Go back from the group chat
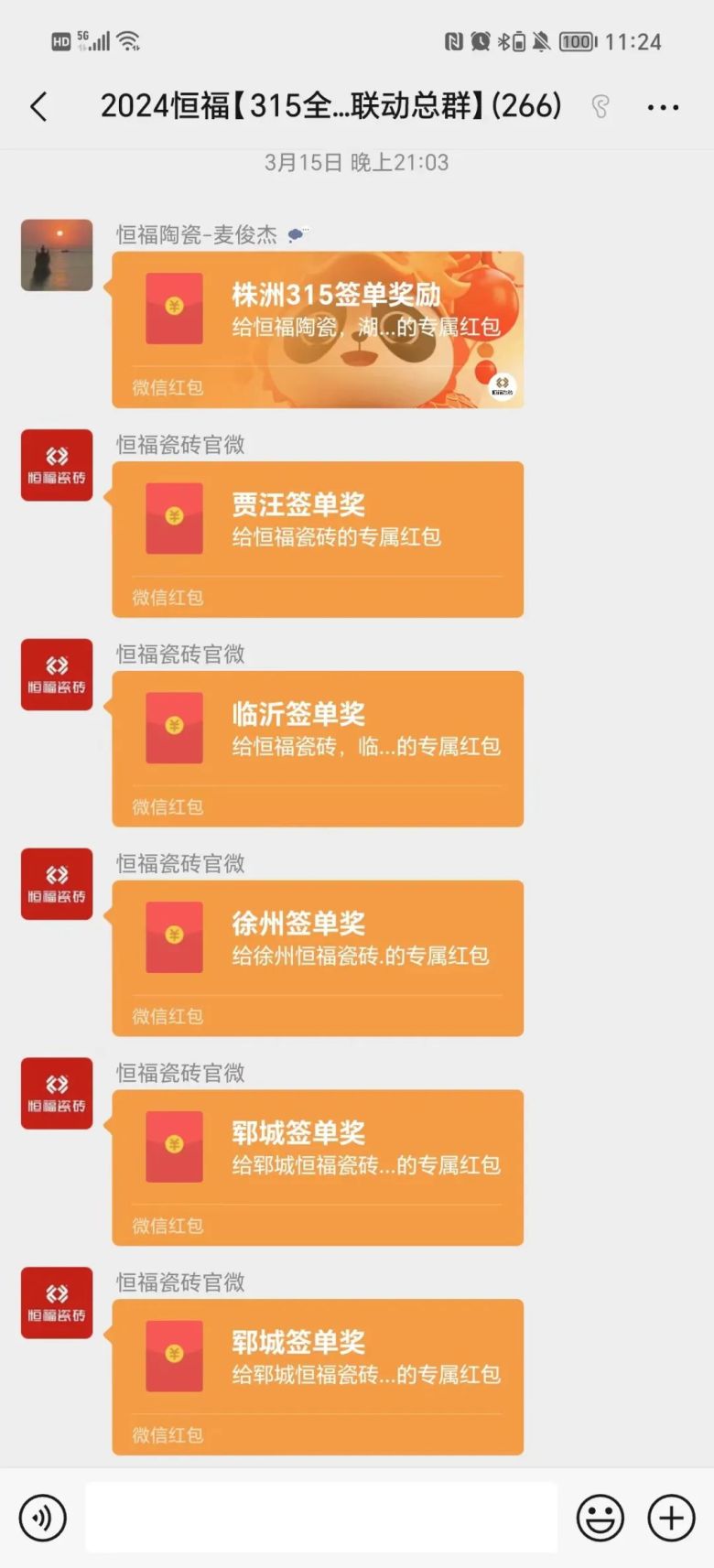The image size is (714, 1568). (38, 107)
